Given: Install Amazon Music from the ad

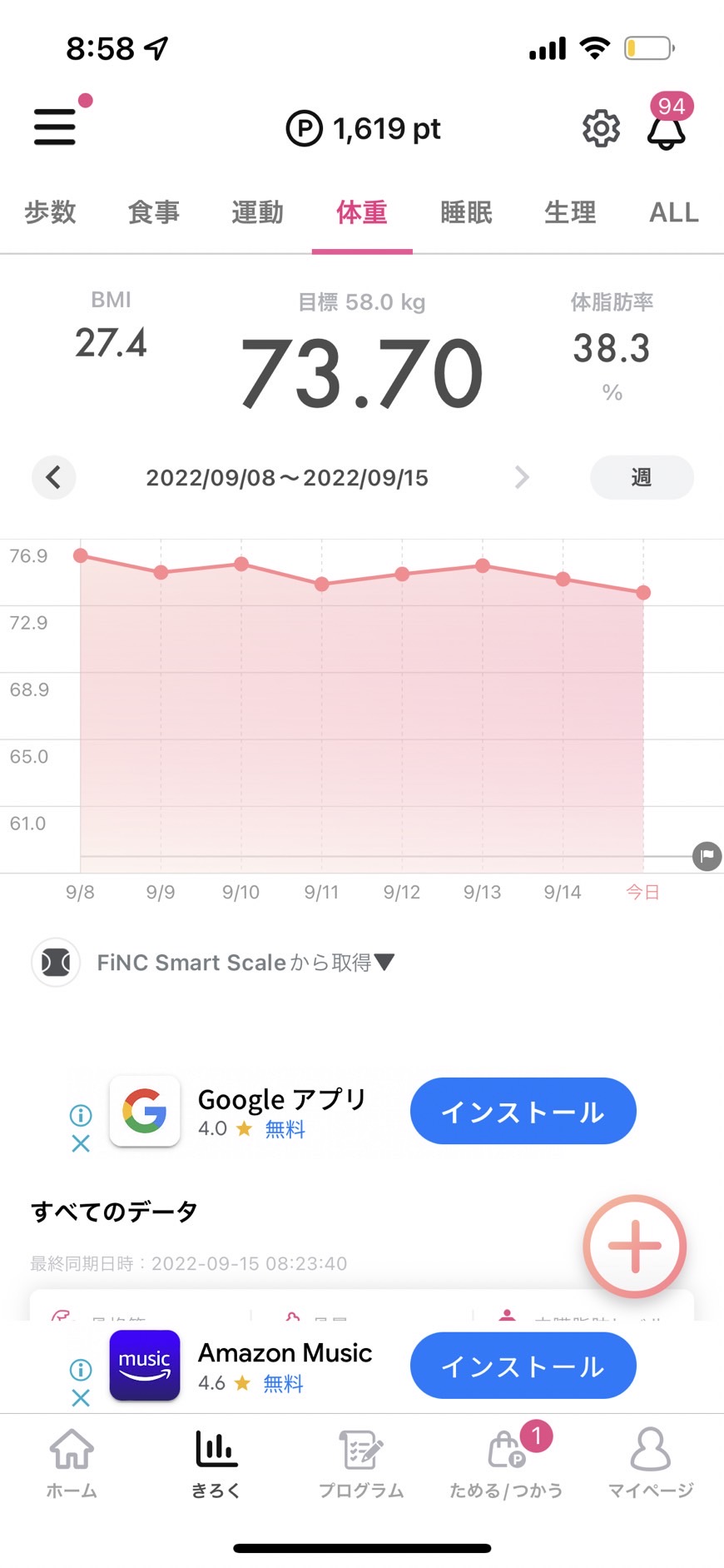Looking at the screenshot, I should [x=523, y=1366].
